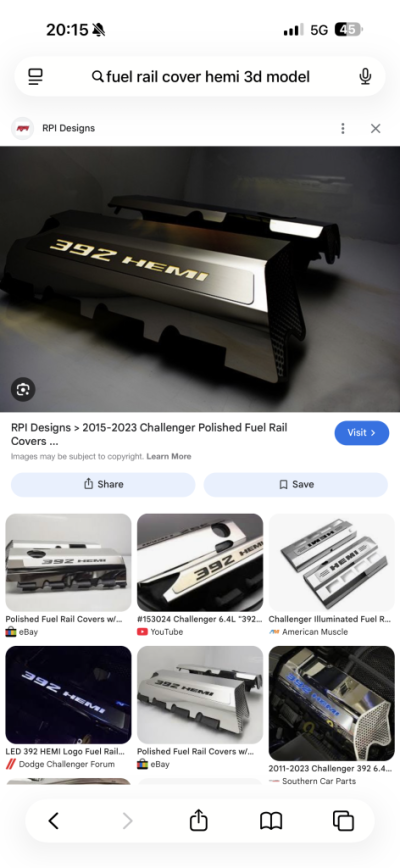Open the reader/page menu icon in address bar
Image resolution: width=400 pixels, height=868 pixels.
(35, 76)
